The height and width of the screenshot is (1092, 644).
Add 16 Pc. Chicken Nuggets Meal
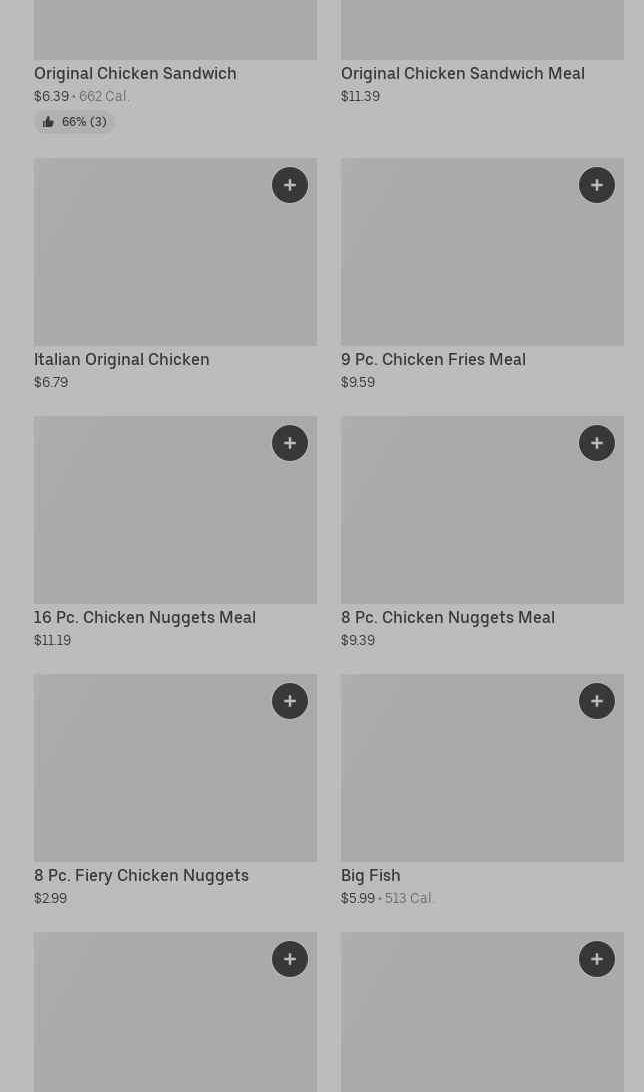(x=290, y=443)
